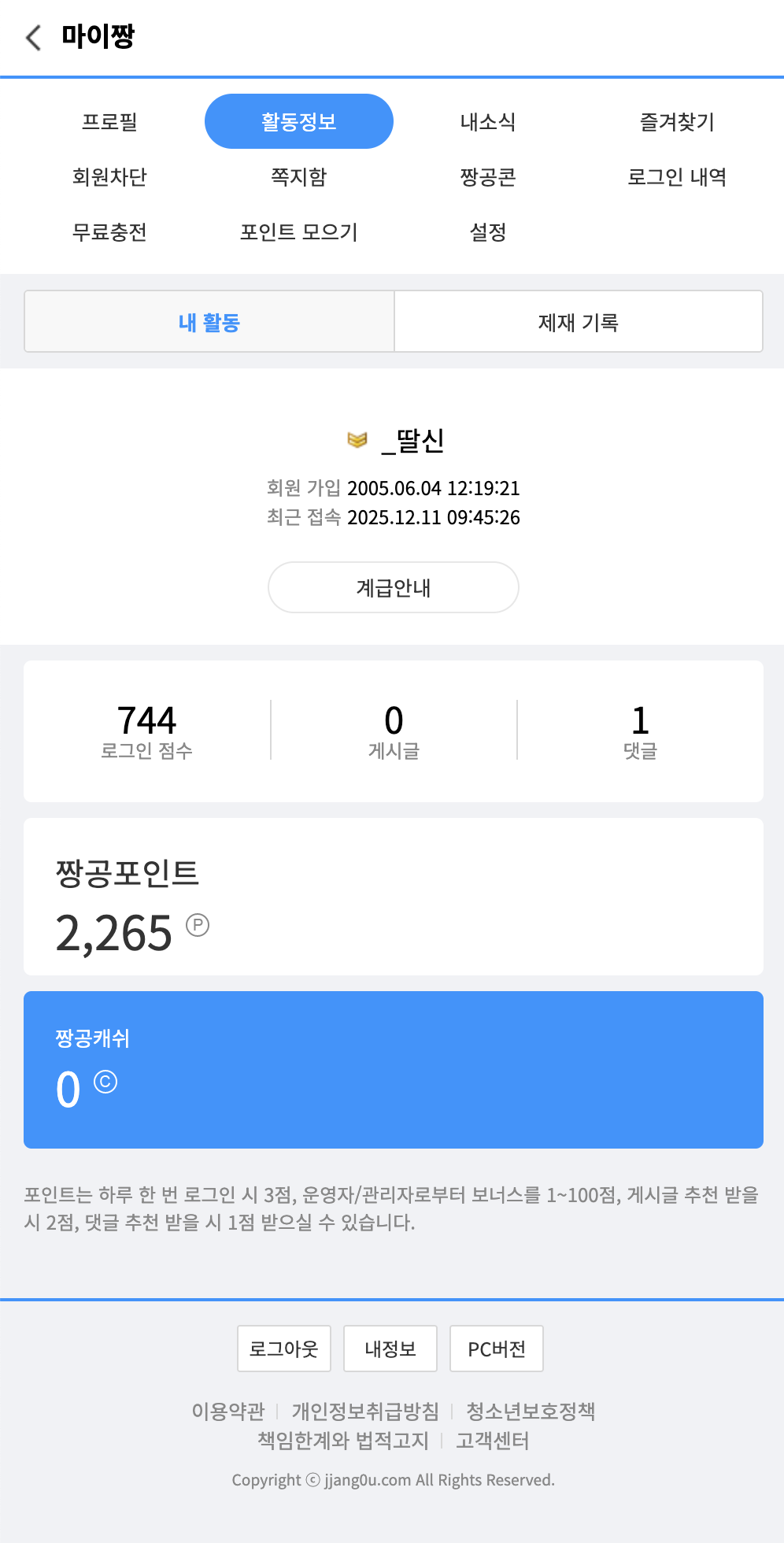Open the 쪽지함 message box
Viewport: 784px width, 1543px height.
[299, 176]
